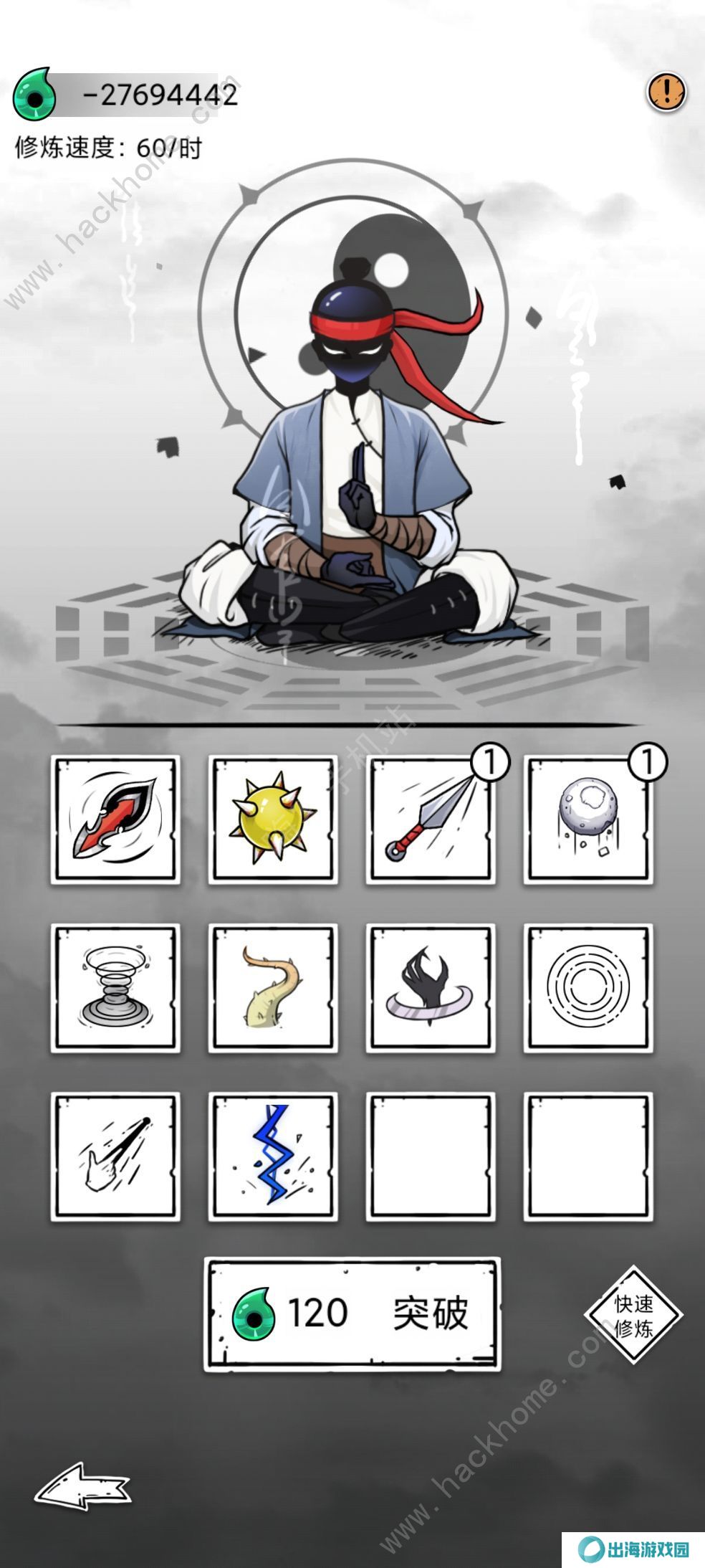Image resolution: width=705 pixels, height=1568 pixels.
Task: Select the blue lightning bolt skill
Action: click(273, 1156)
